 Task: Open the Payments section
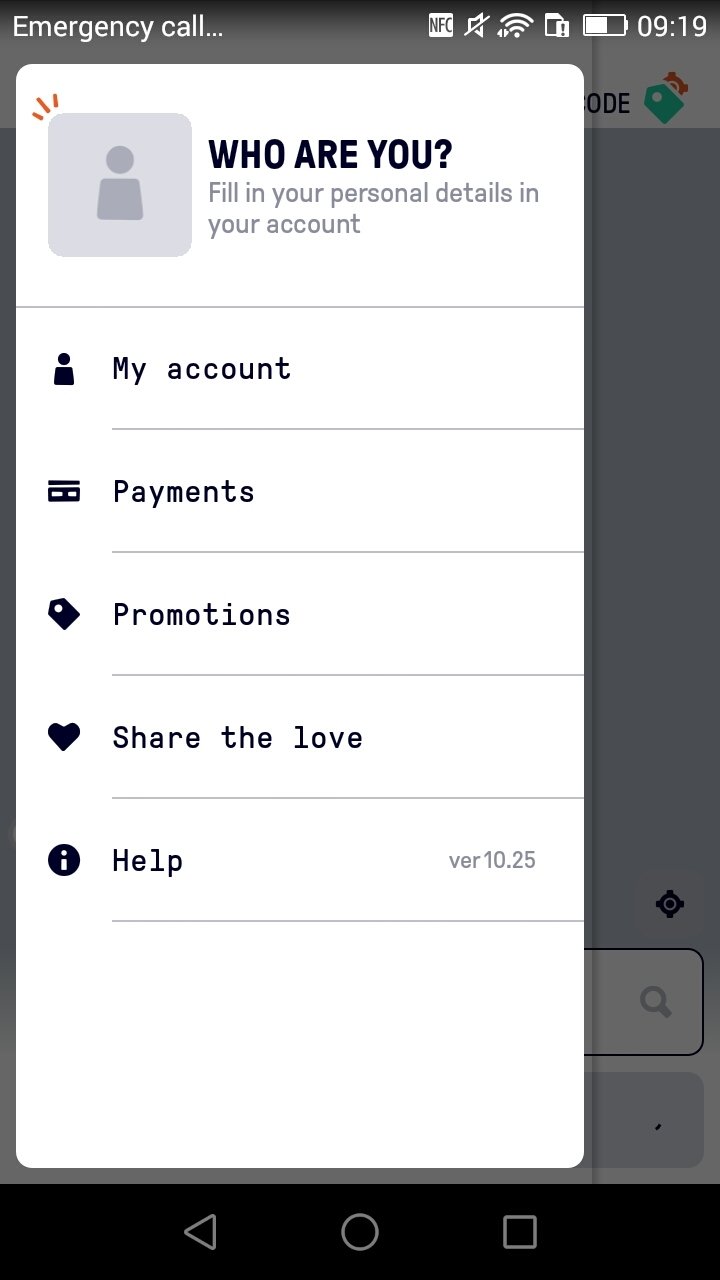point(300,492)
